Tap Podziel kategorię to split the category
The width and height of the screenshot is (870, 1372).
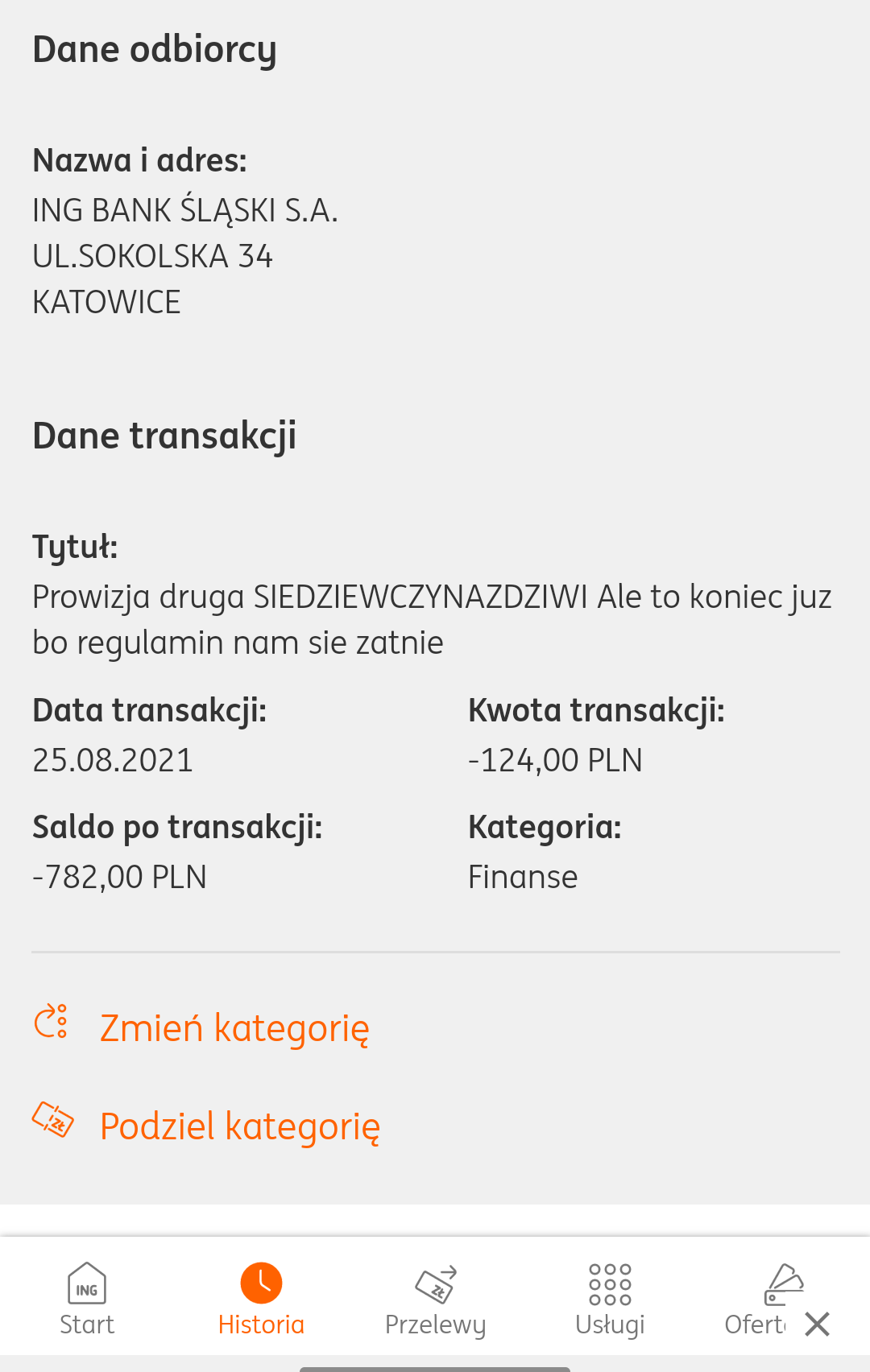239,1126
